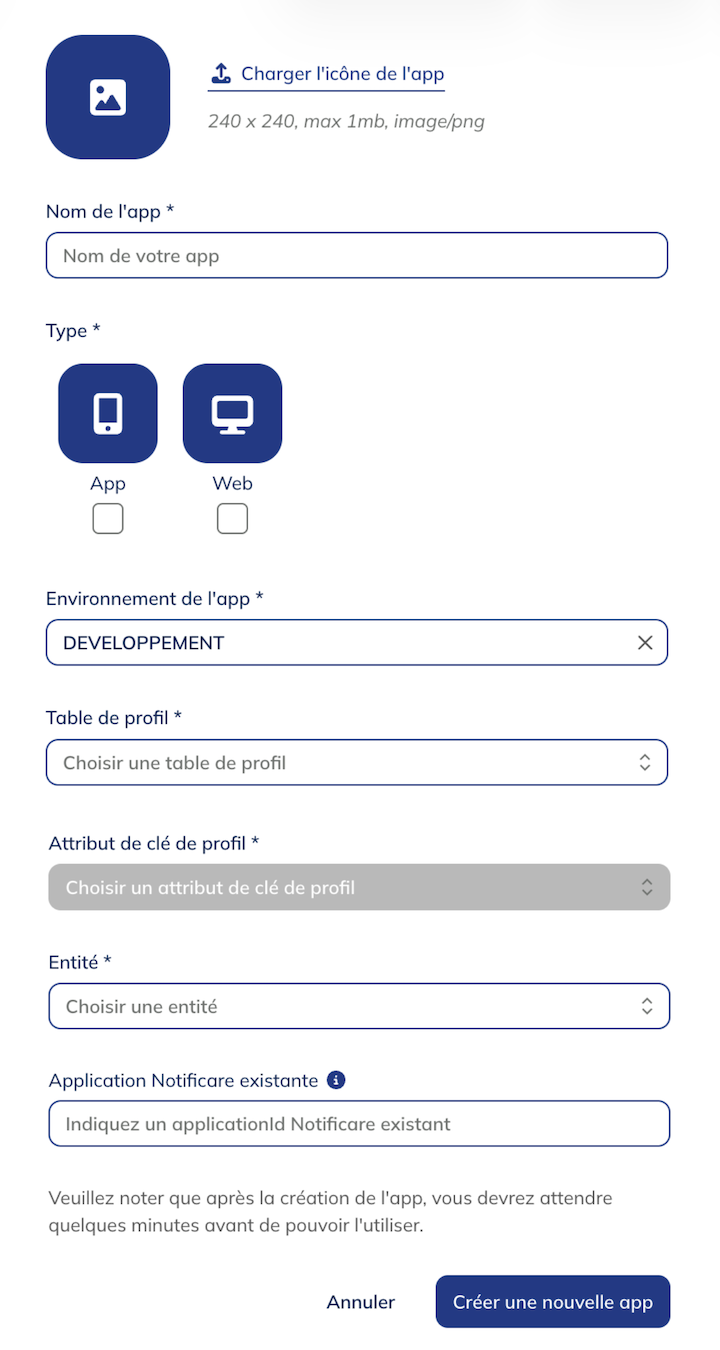Click the disabled chevron on Attribut de clé
This screenshot has width=720, height=1350.
coord(648,886)
